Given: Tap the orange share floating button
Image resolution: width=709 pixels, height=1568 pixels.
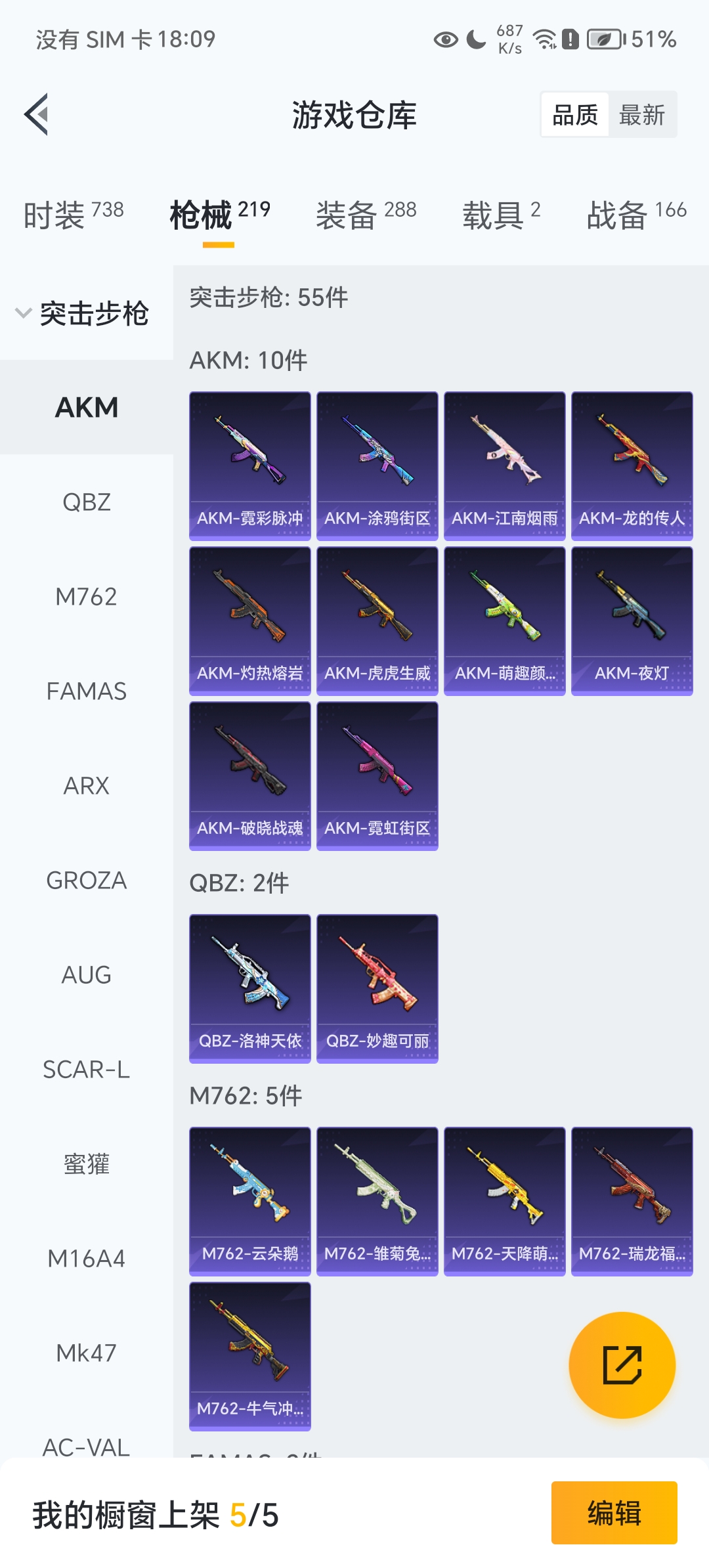Looking at the screenshot, I should [622, 1365].
